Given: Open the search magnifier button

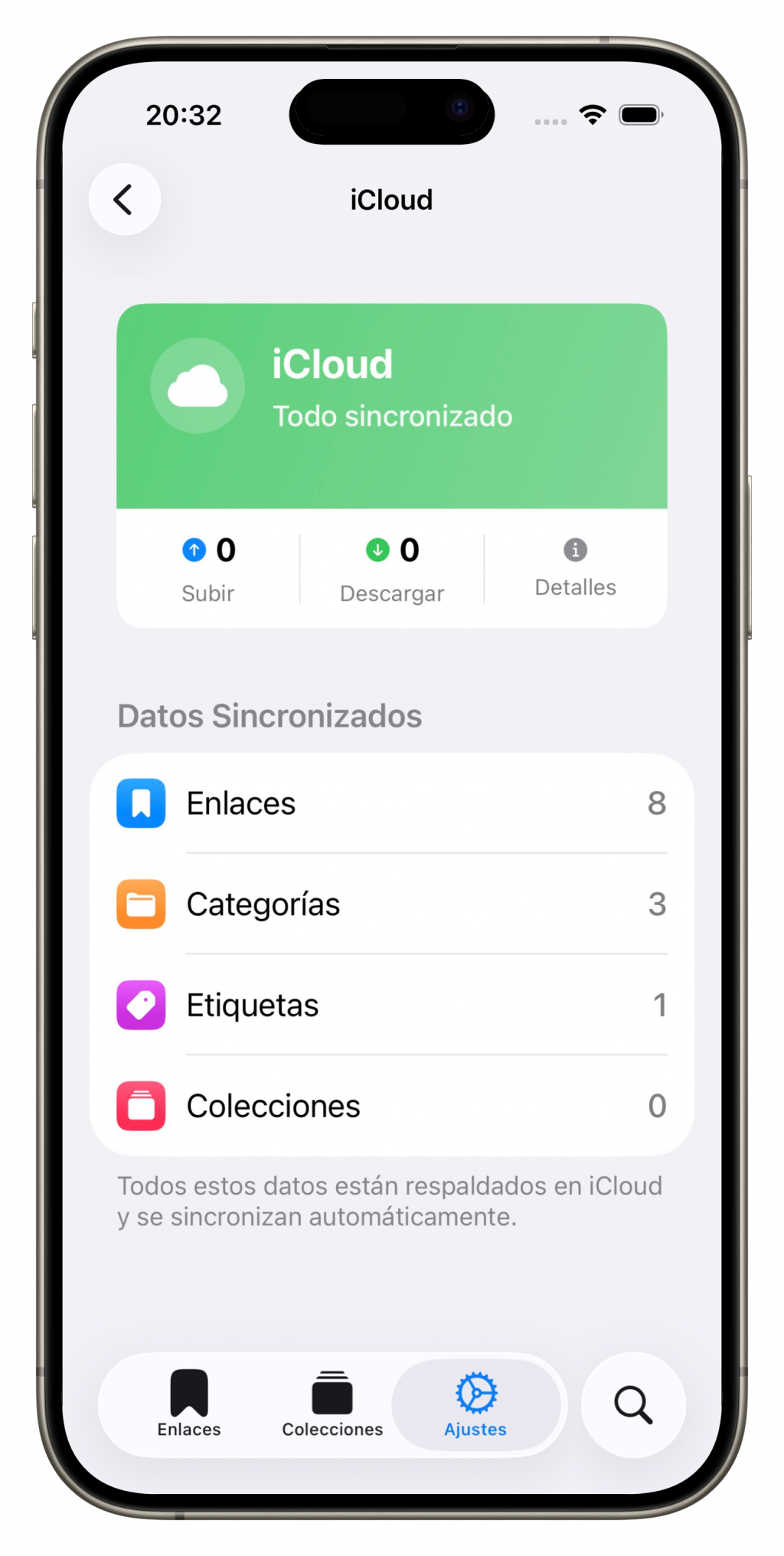Looking at the screenshot, I should coord(633,1404).
